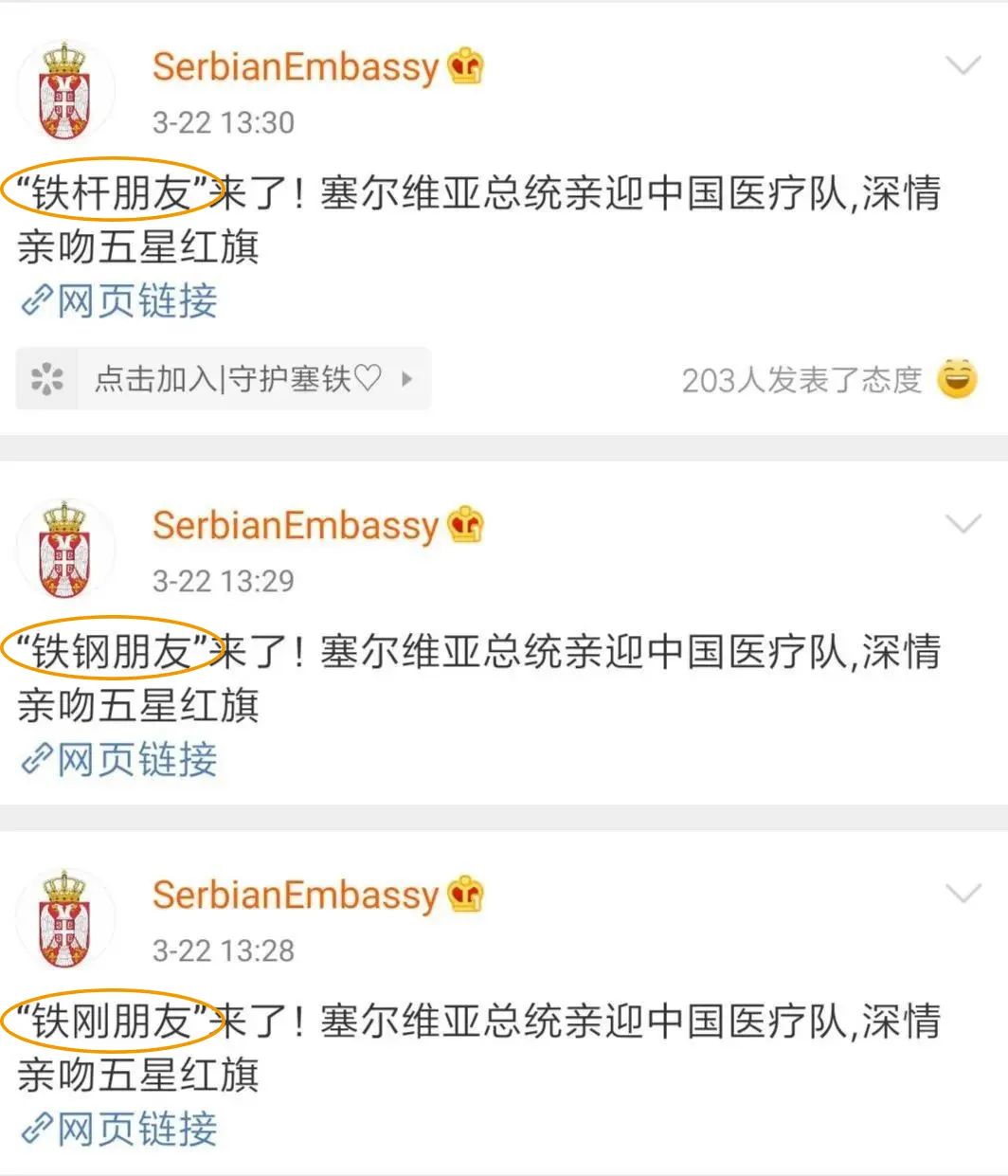Open the web link in the 13:29 post
This screenshot has width=1008, height=1176.
pyautogui.click(x=119, y=759)
